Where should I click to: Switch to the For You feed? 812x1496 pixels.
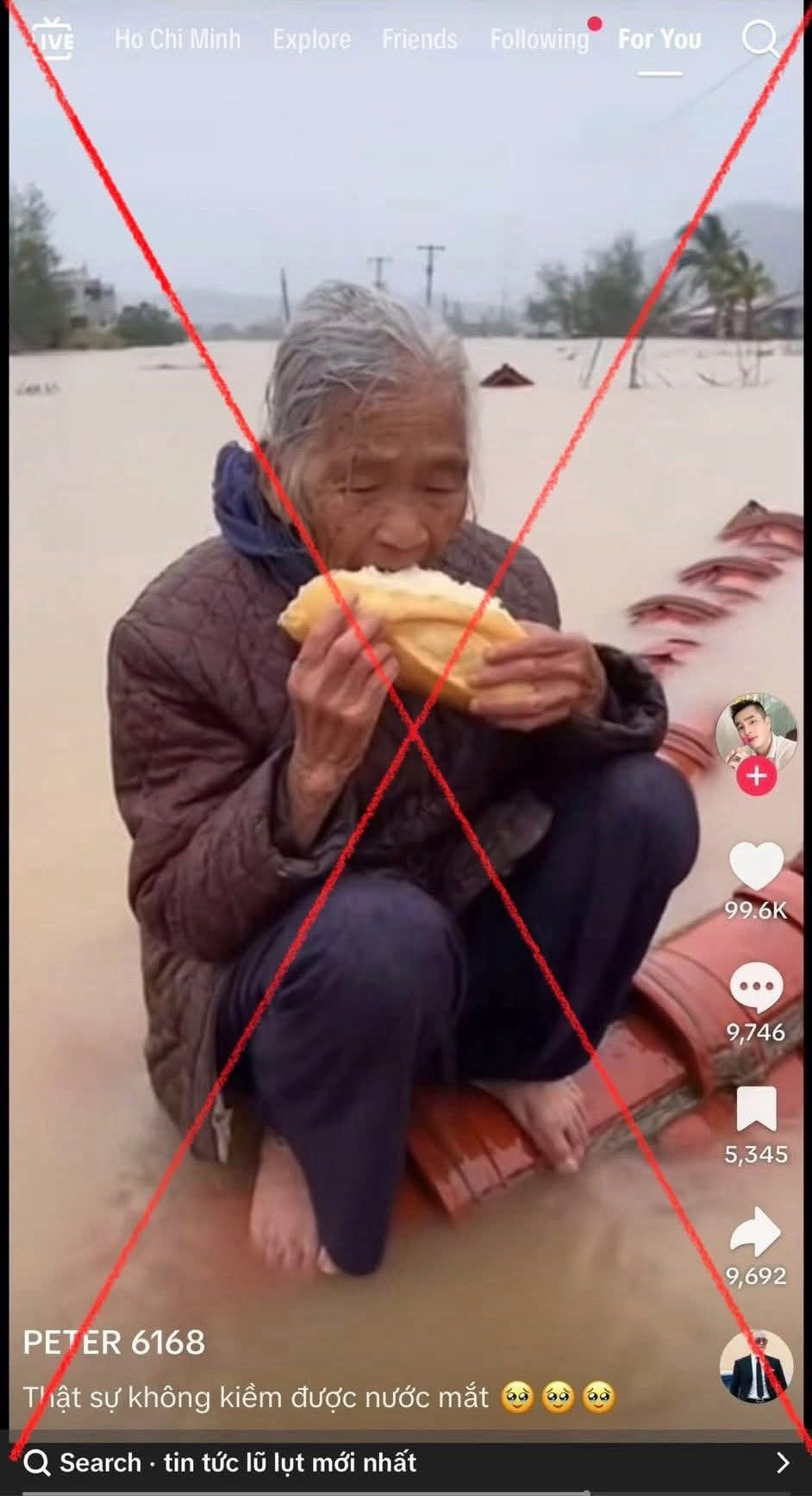click(659, 38)
